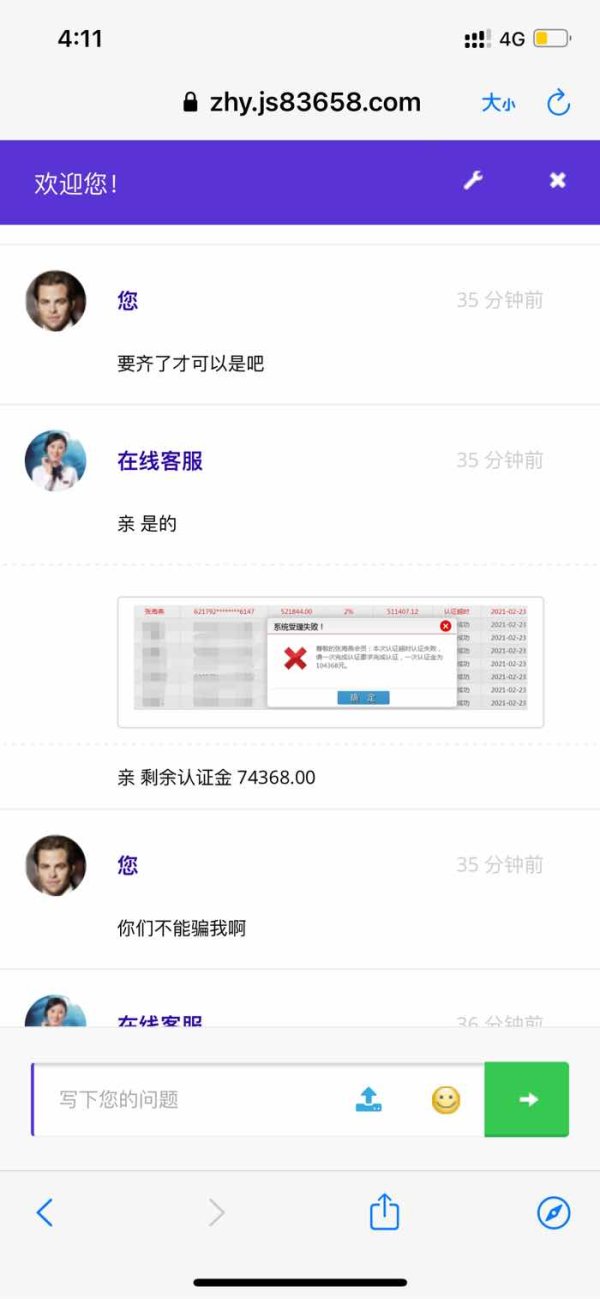Open in Safari with compass icon
This screenshot has height=1299, width=600.
553,1213
